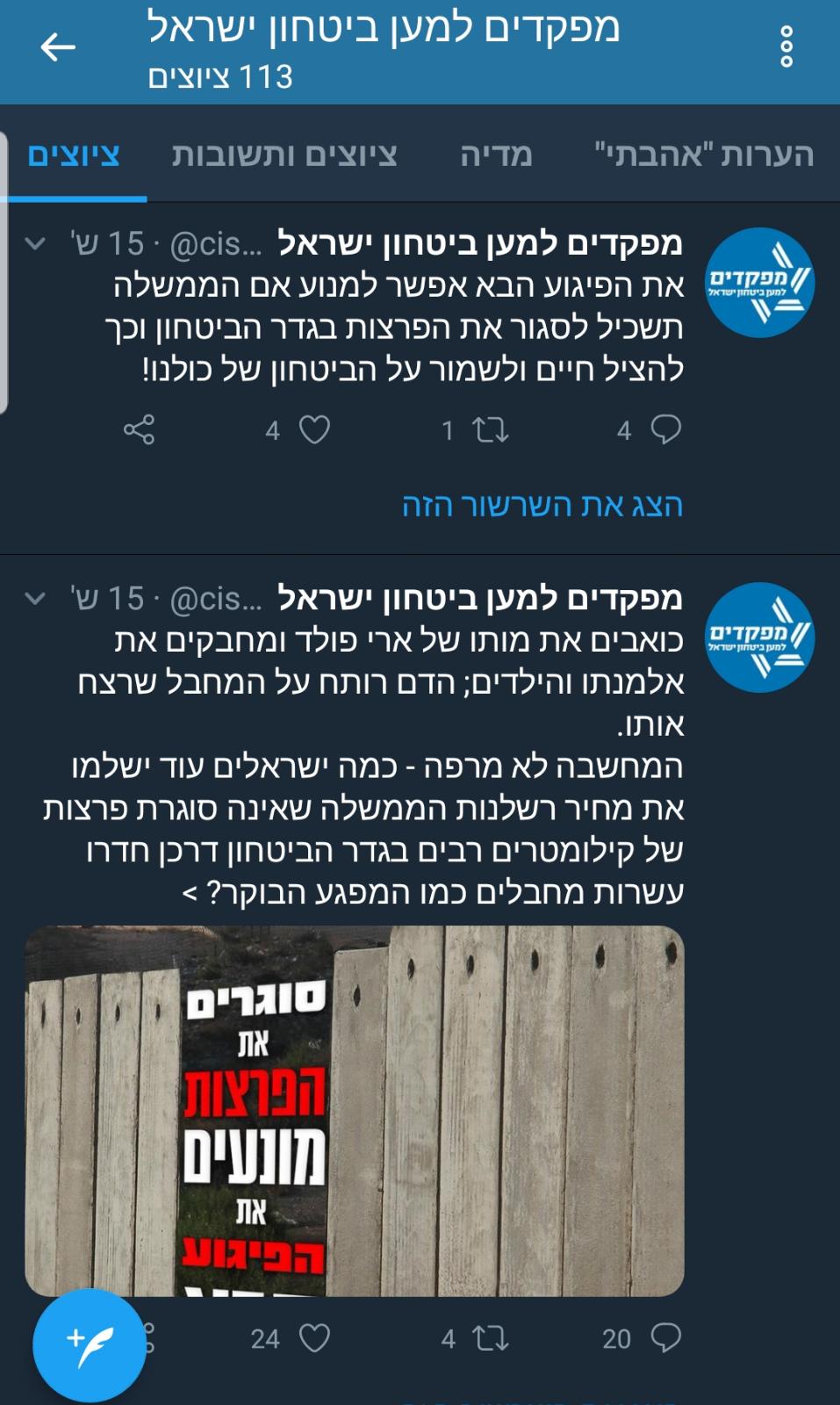840x1405 pixels.
Task: Open the הערות "אהבתי" tab
Action: click(x=704, y=155)
